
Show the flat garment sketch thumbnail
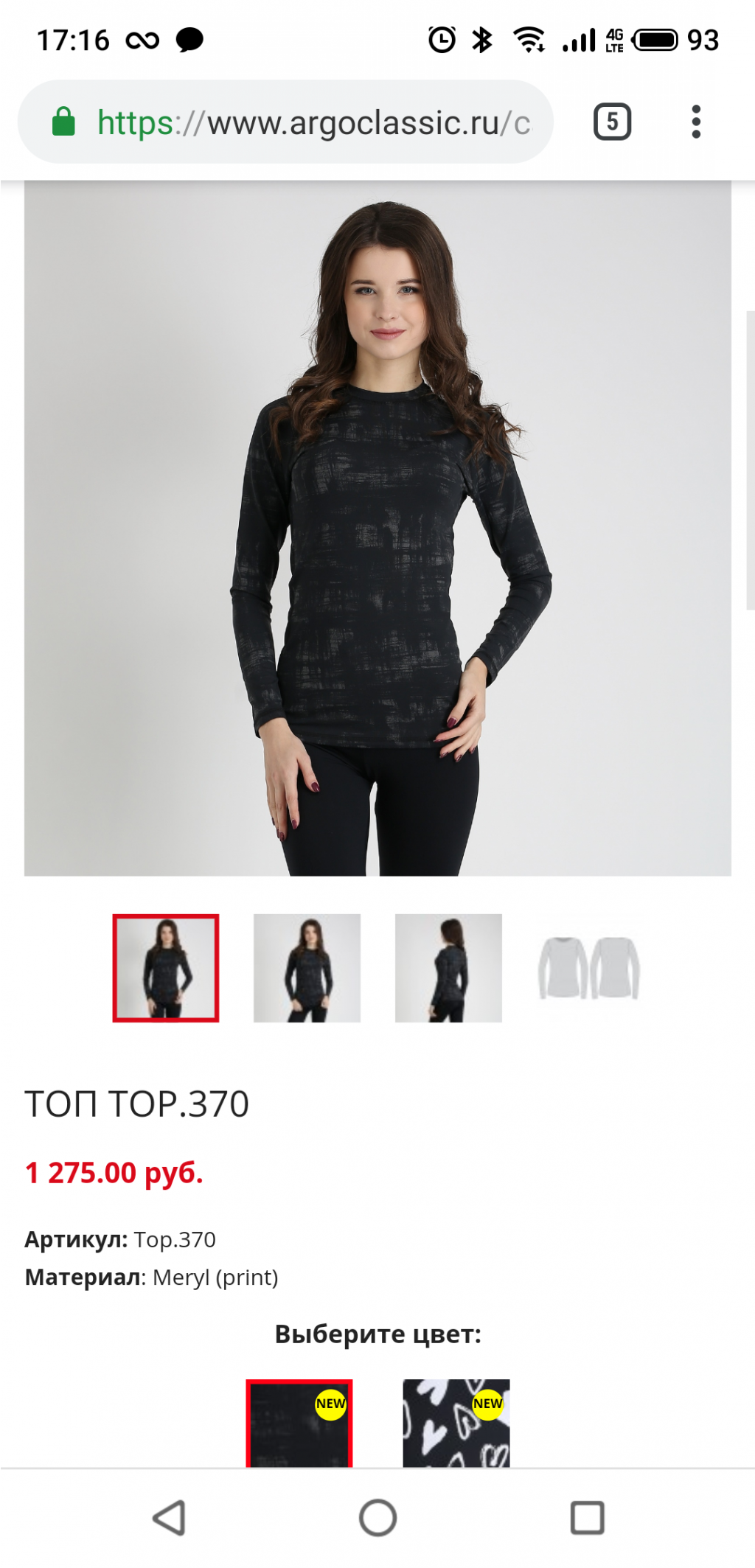coord(589,968)
